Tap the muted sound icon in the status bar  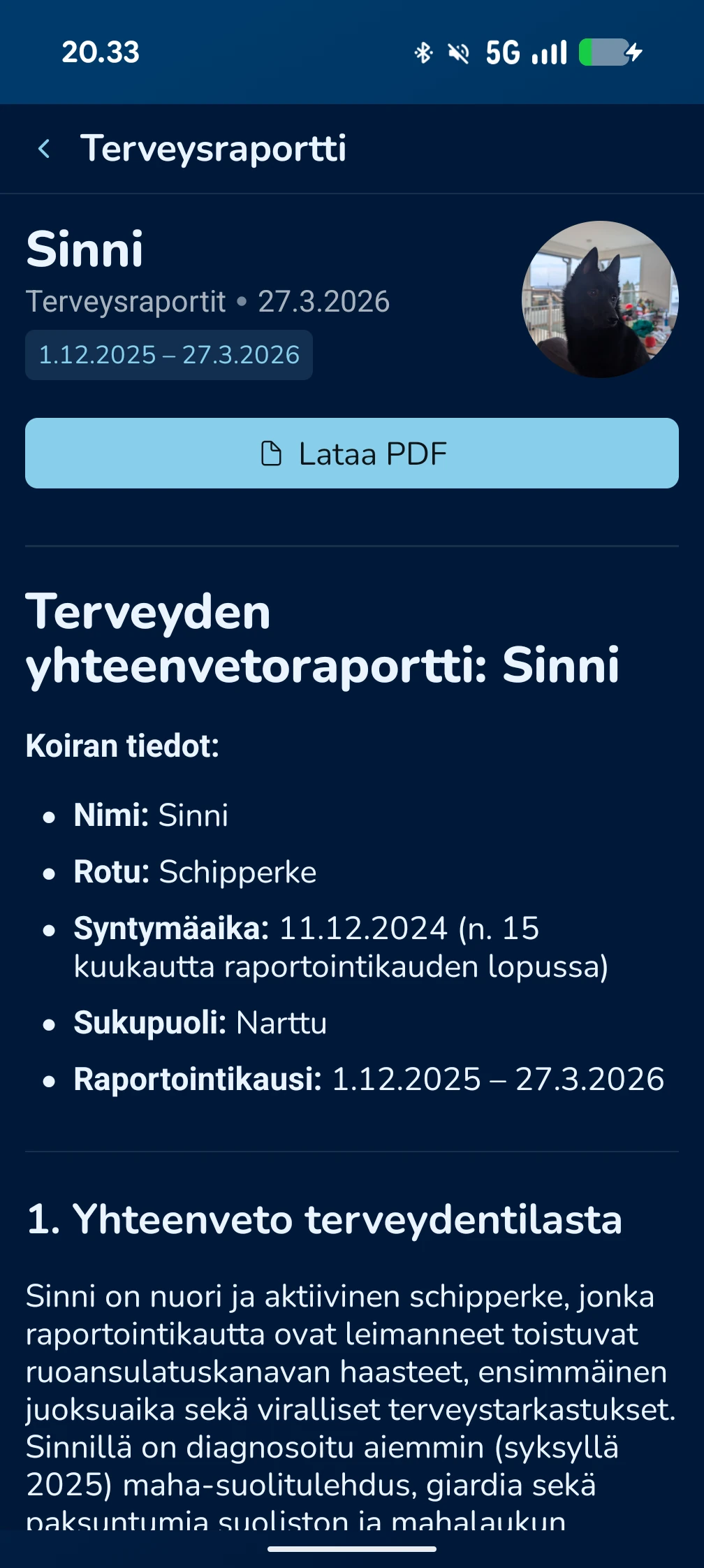click(457, 52)
